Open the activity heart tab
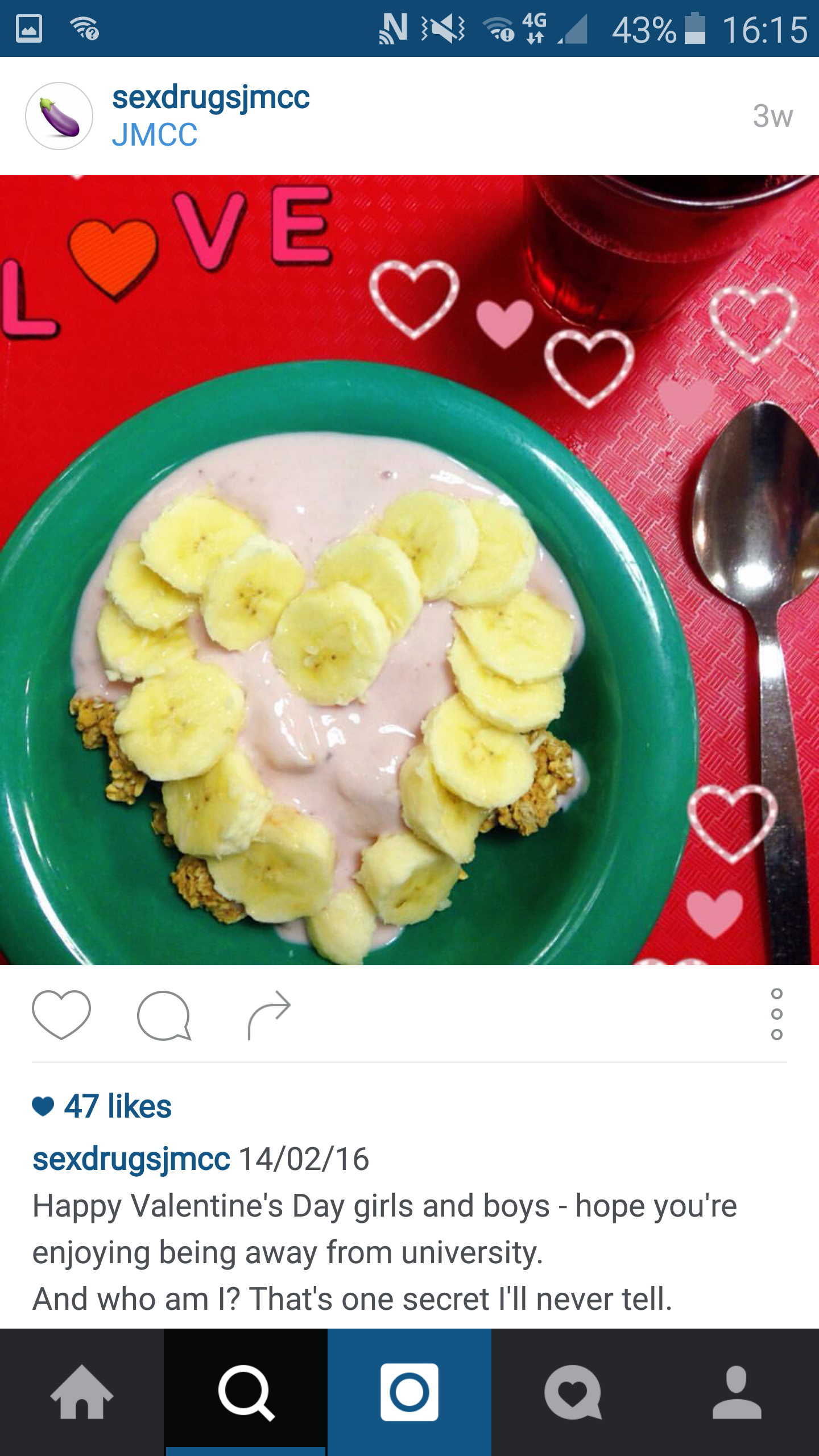 [x=573, y=1392]
